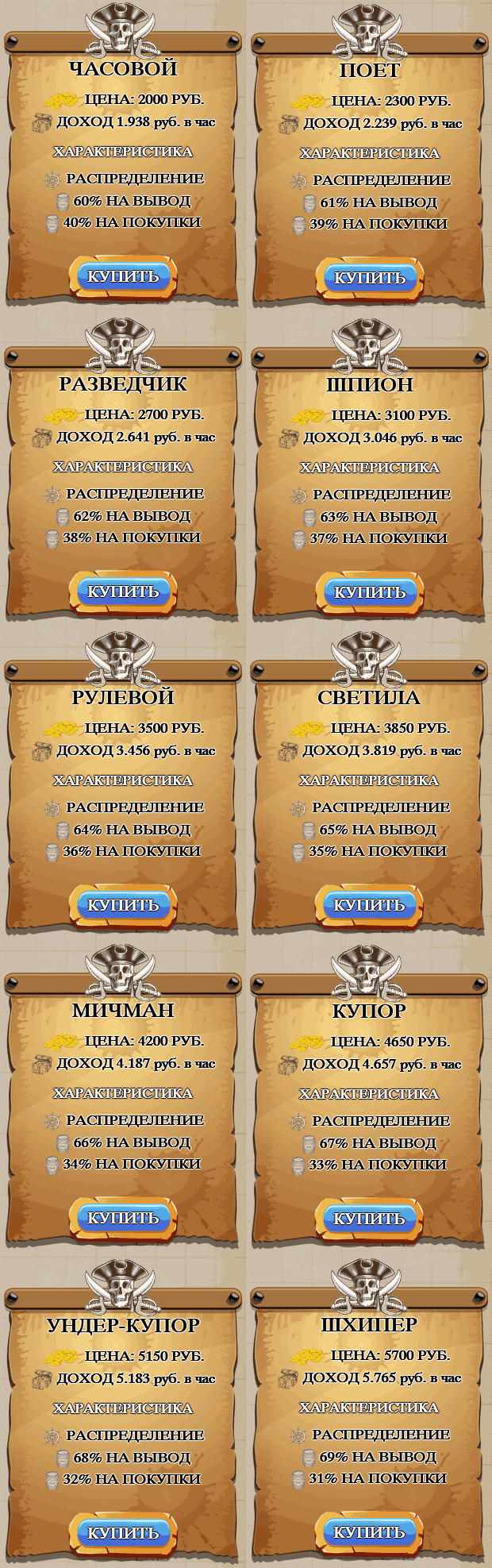Buy the ЧАСОВОЙ character for 2000 руб
492x1568 pixels.
[123, 276]
